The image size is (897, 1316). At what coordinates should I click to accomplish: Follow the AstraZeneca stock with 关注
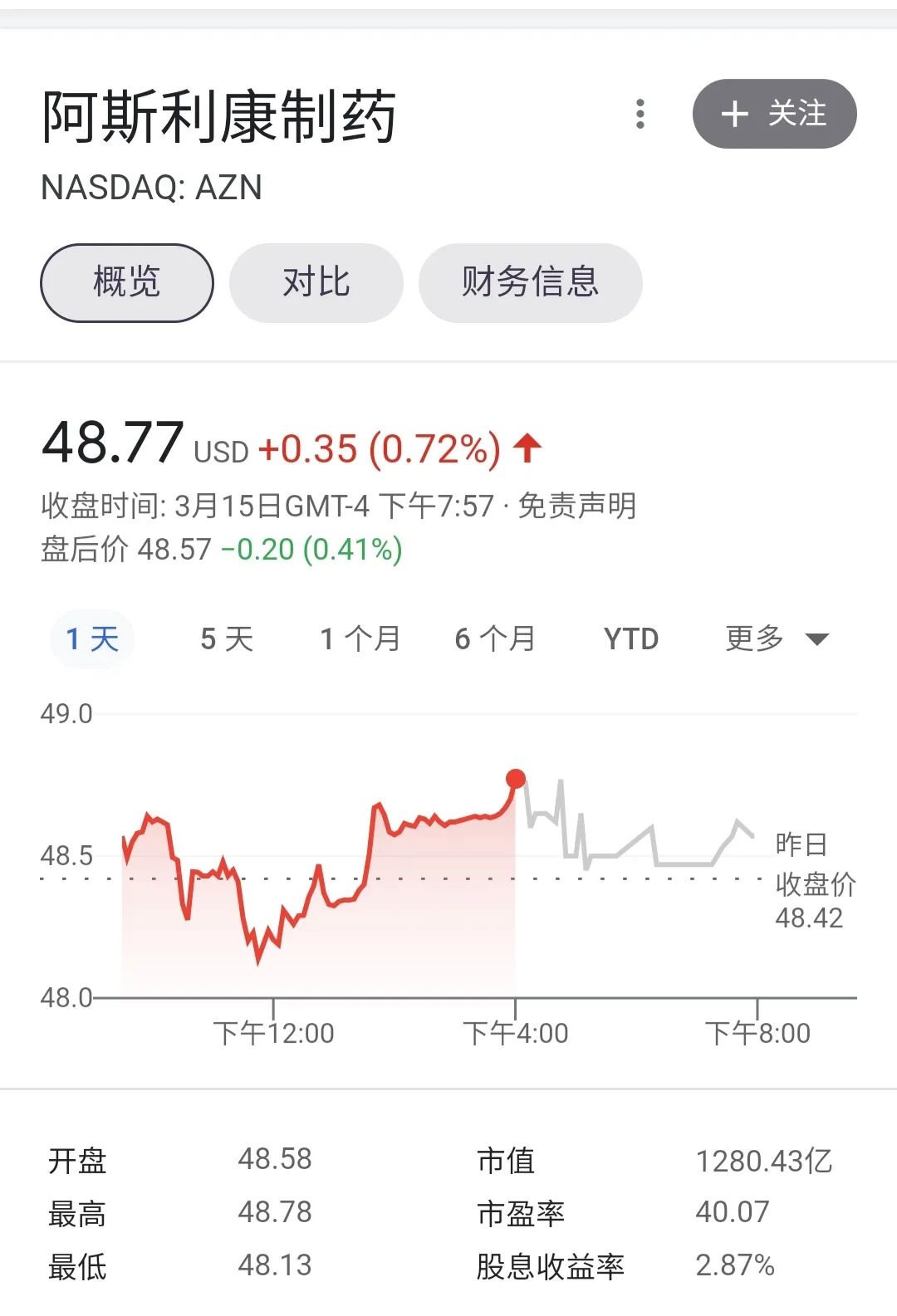pyautogui.click(x=774, y=114)
